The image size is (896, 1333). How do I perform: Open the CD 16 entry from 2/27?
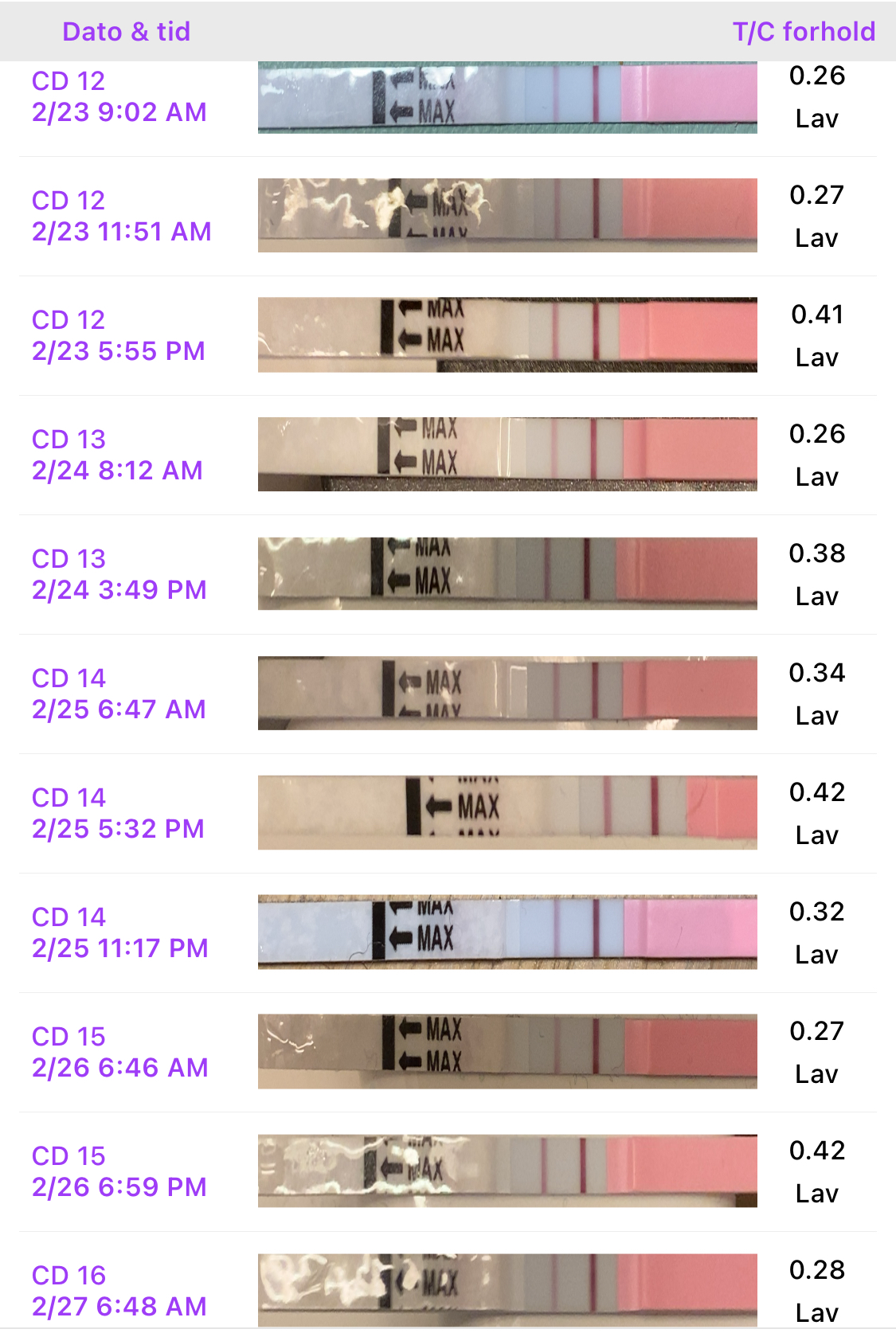119,1291
